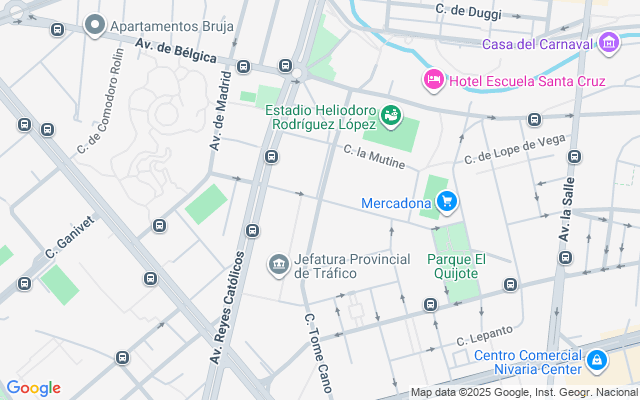Image resolution: width=640 pixels, height=400 pixels.
Task: Open Jefatura Provincial de Tráfico marker
Action: click(x=279, y=265)
